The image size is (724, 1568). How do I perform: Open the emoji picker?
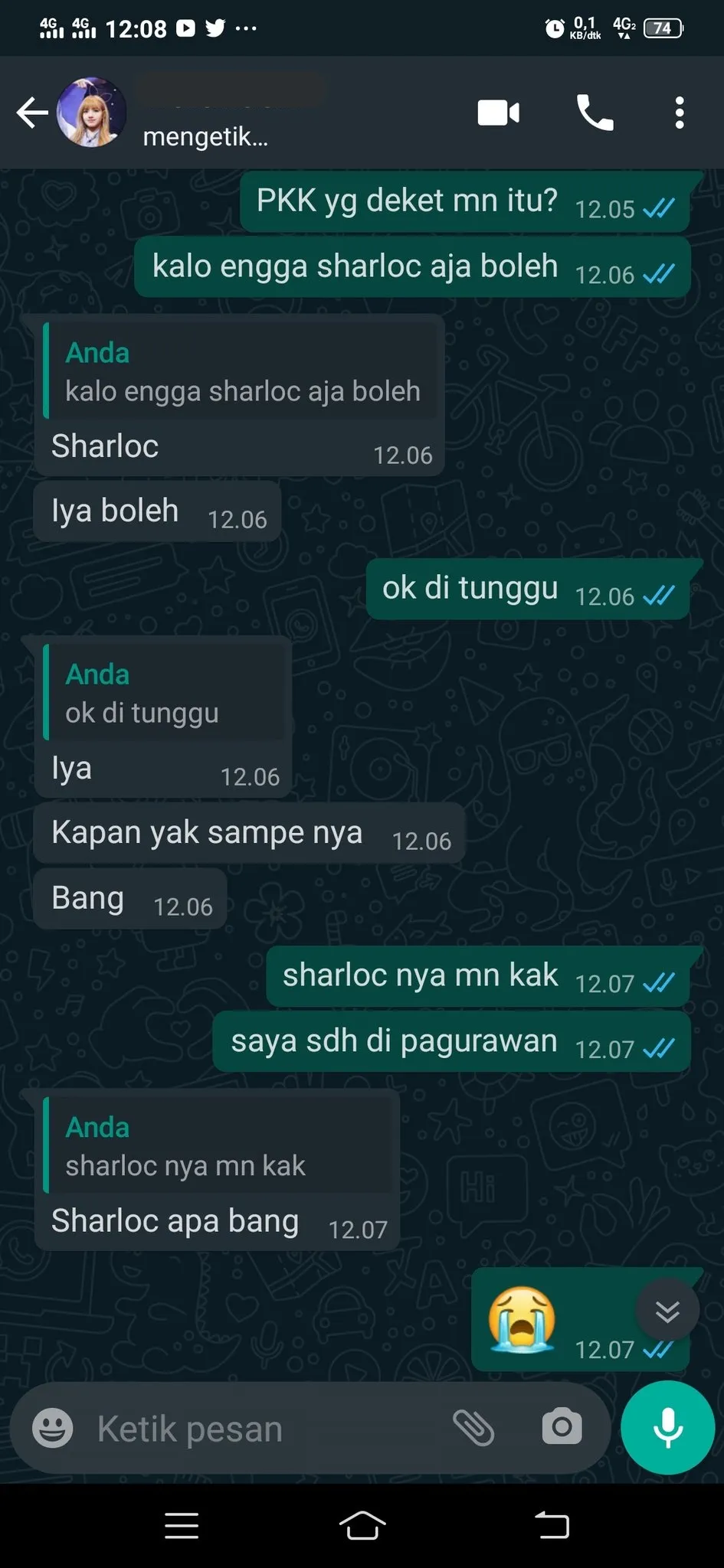51,1427
